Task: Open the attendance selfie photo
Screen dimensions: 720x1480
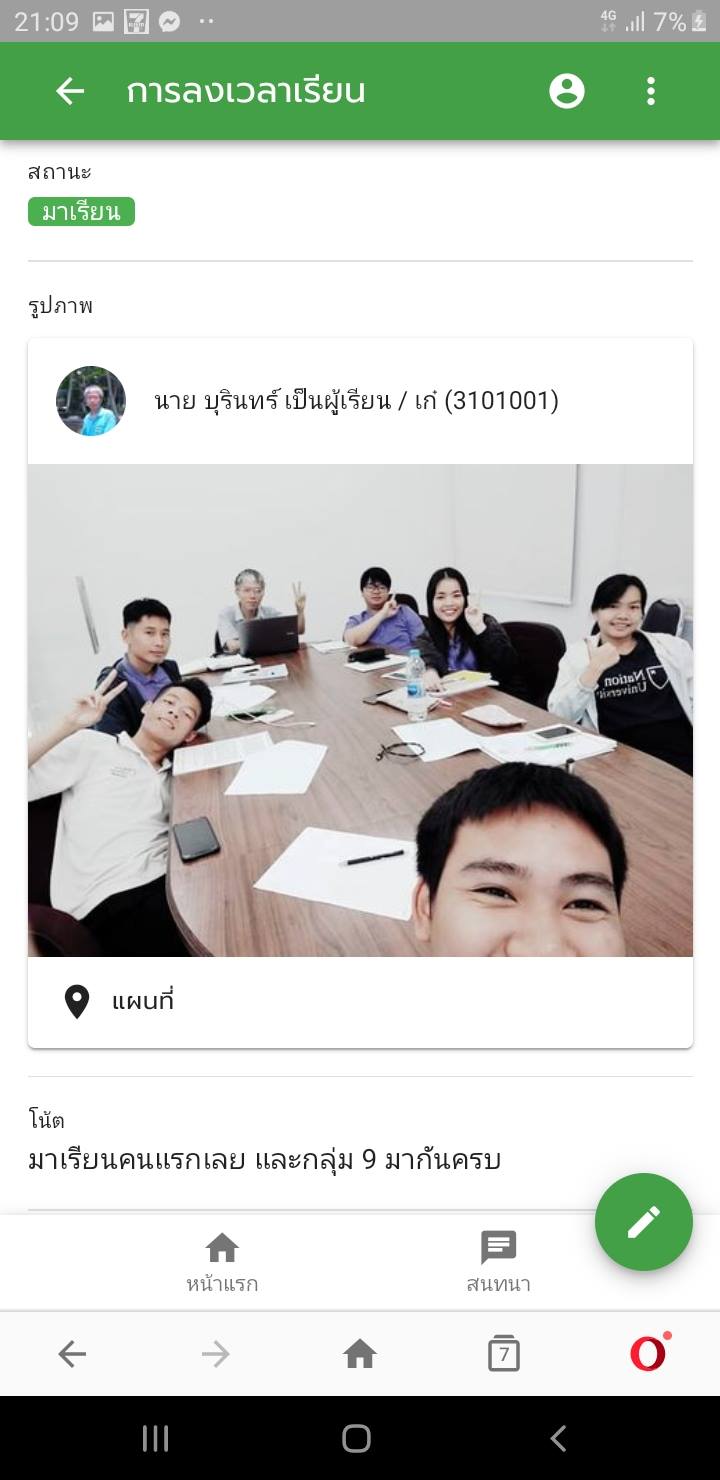Action: 360,710
